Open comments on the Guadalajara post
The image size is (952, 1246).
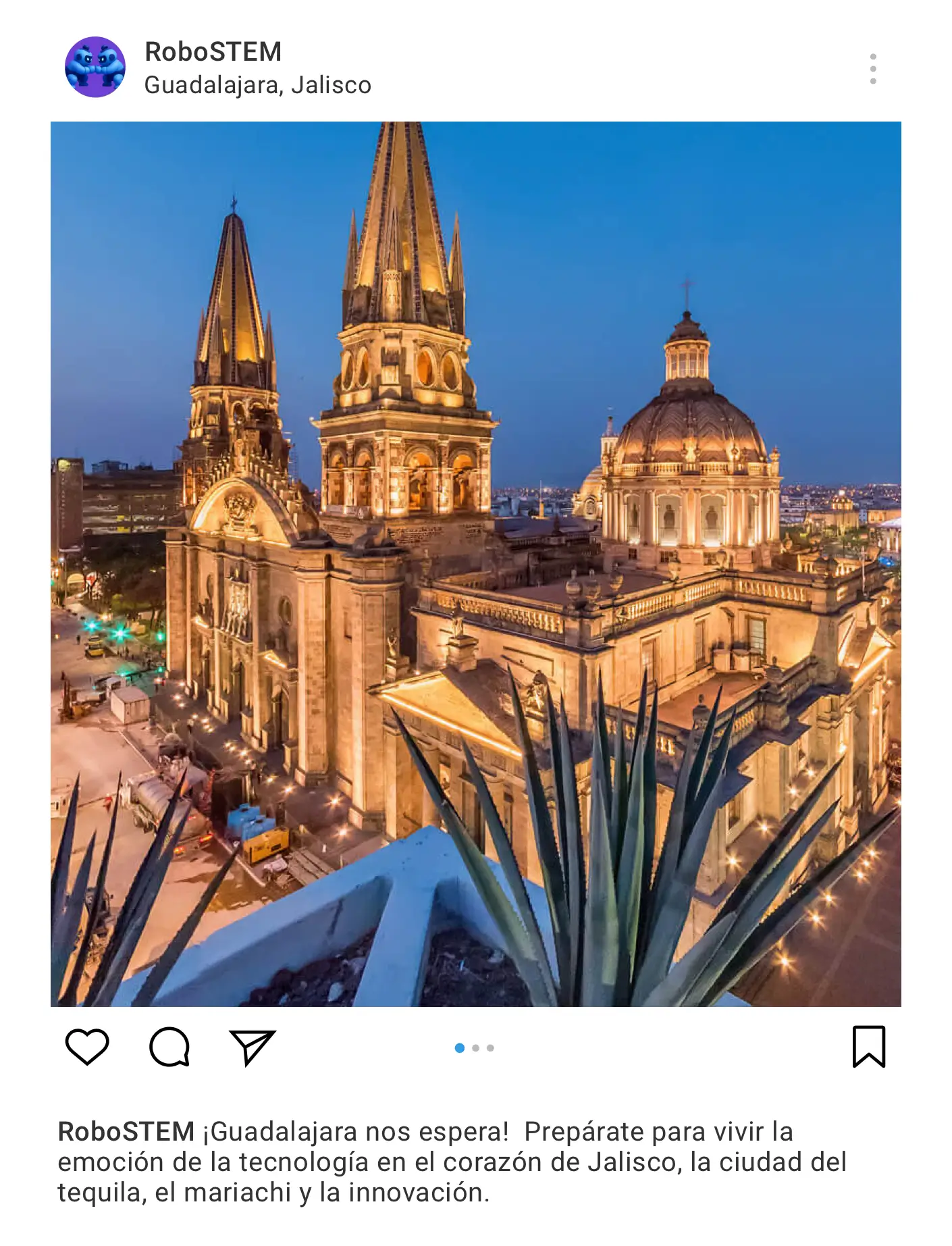coord(169,1047)
